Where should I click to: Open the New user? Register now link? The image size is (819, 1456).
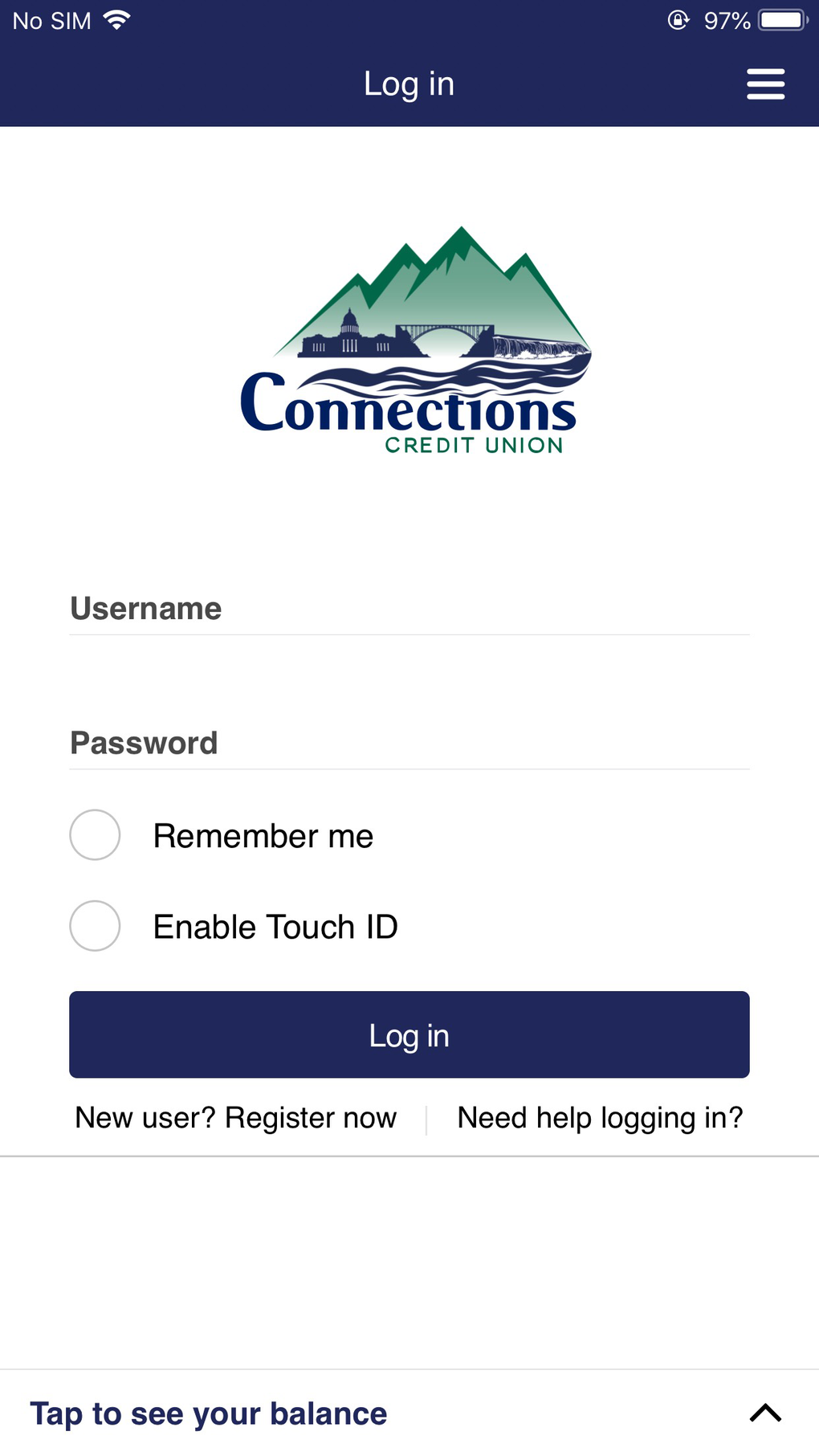click(235, 1117)
